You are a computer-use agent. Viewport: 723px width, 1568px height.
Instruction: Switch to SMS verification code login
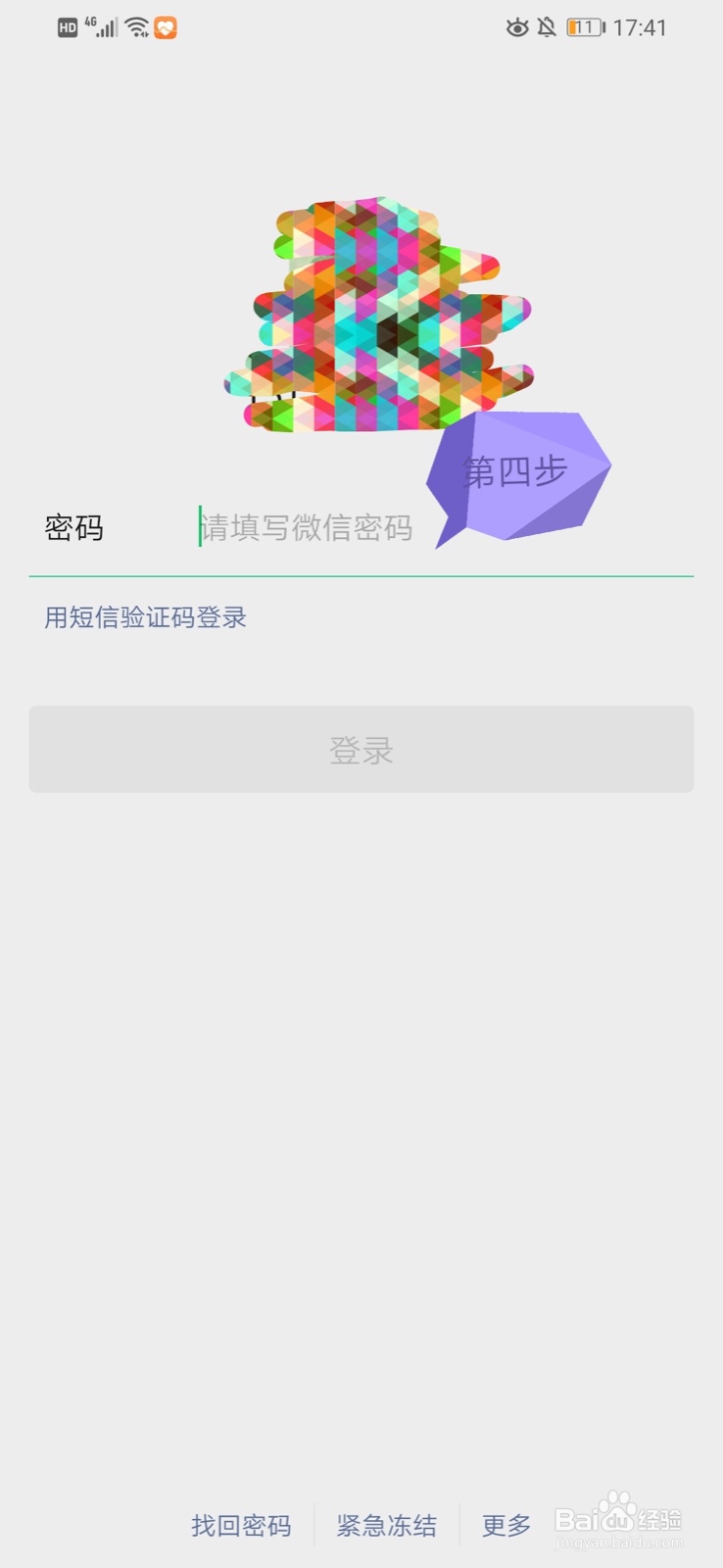[143, 617]
